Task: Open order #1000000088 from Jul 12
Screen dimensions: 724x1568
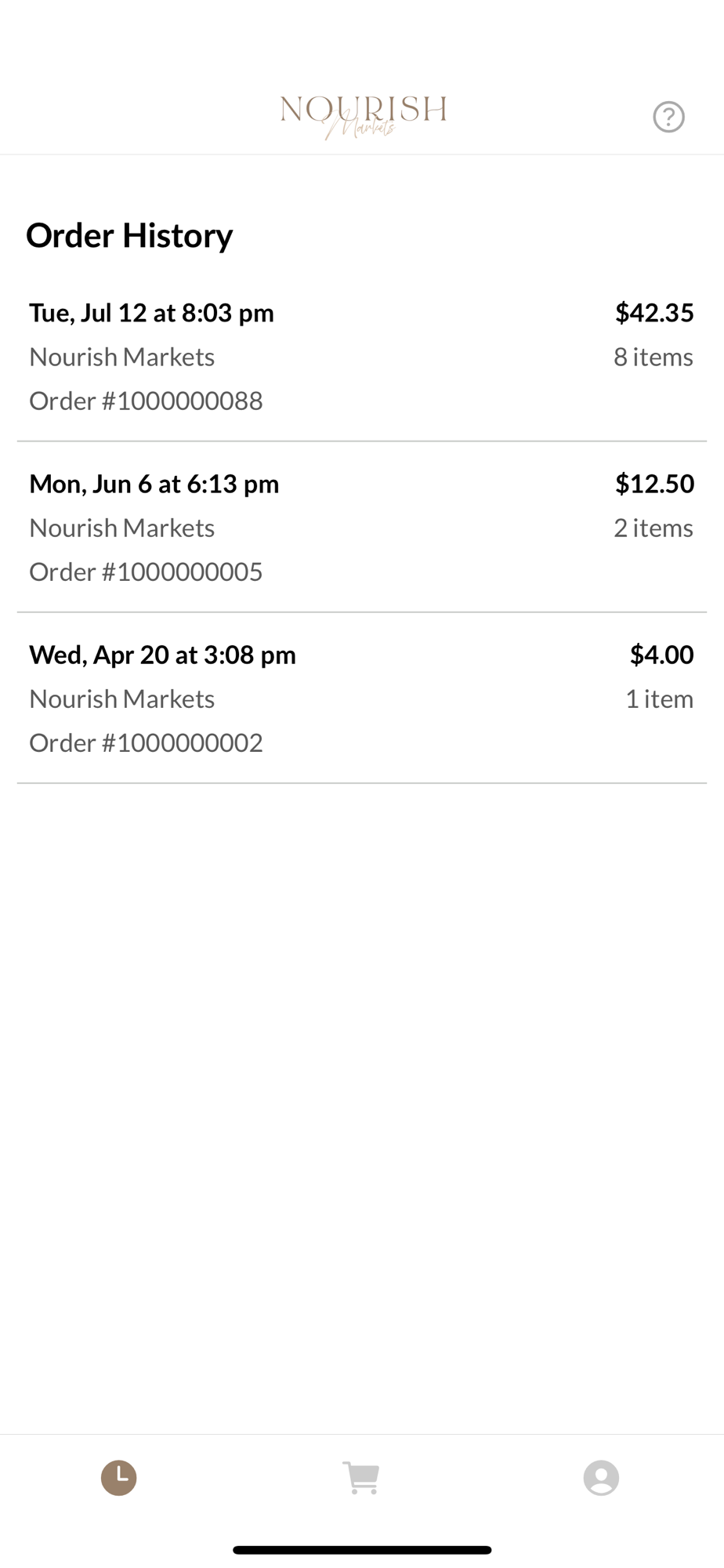Action: [361, 357]
